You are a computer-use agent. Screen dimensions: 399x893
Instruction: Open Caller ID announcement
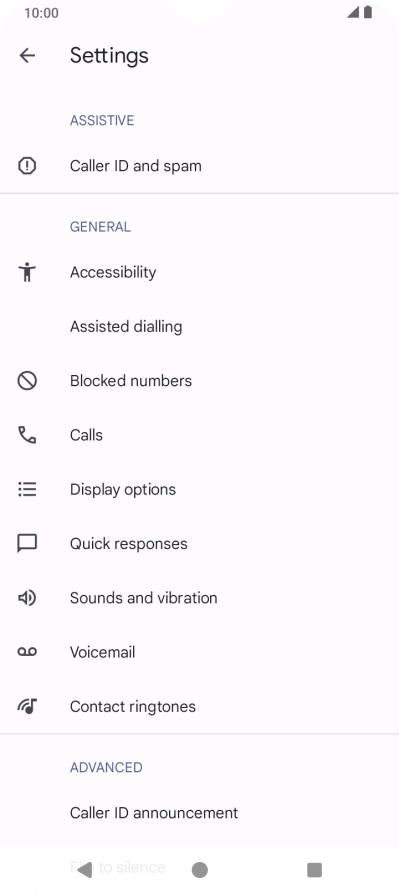[199, 813]
